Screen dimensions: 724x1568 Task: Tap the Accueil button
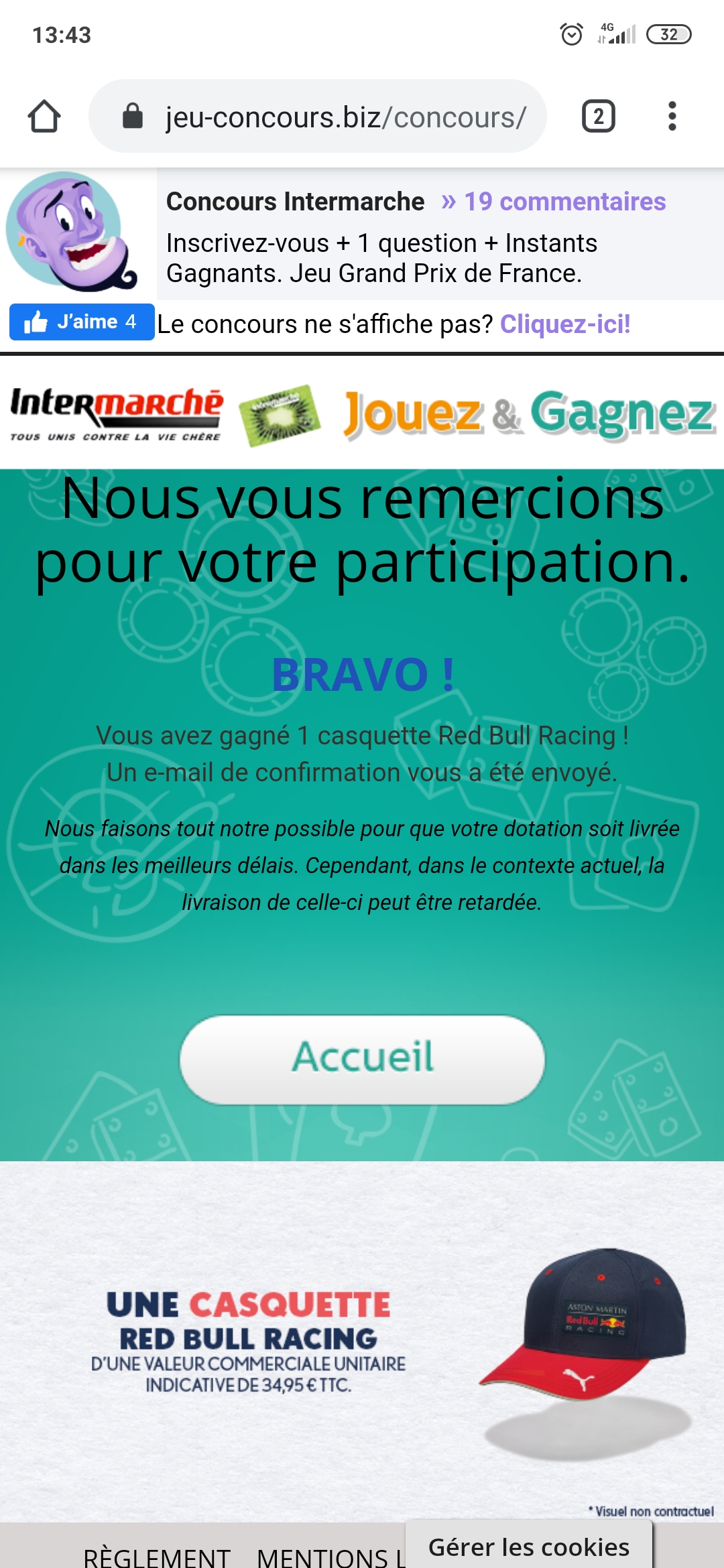point(362,1059)
